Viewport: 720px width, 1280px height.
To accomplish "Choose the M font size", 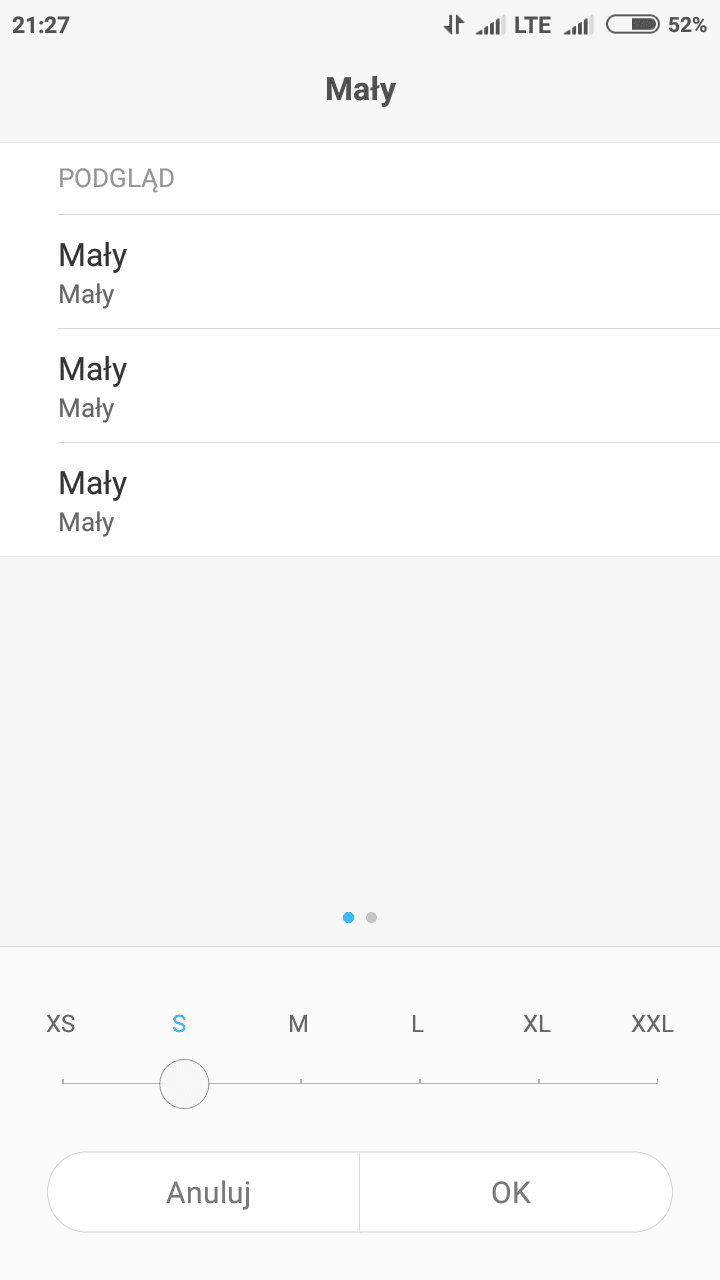I will [x=298, y=1024].
